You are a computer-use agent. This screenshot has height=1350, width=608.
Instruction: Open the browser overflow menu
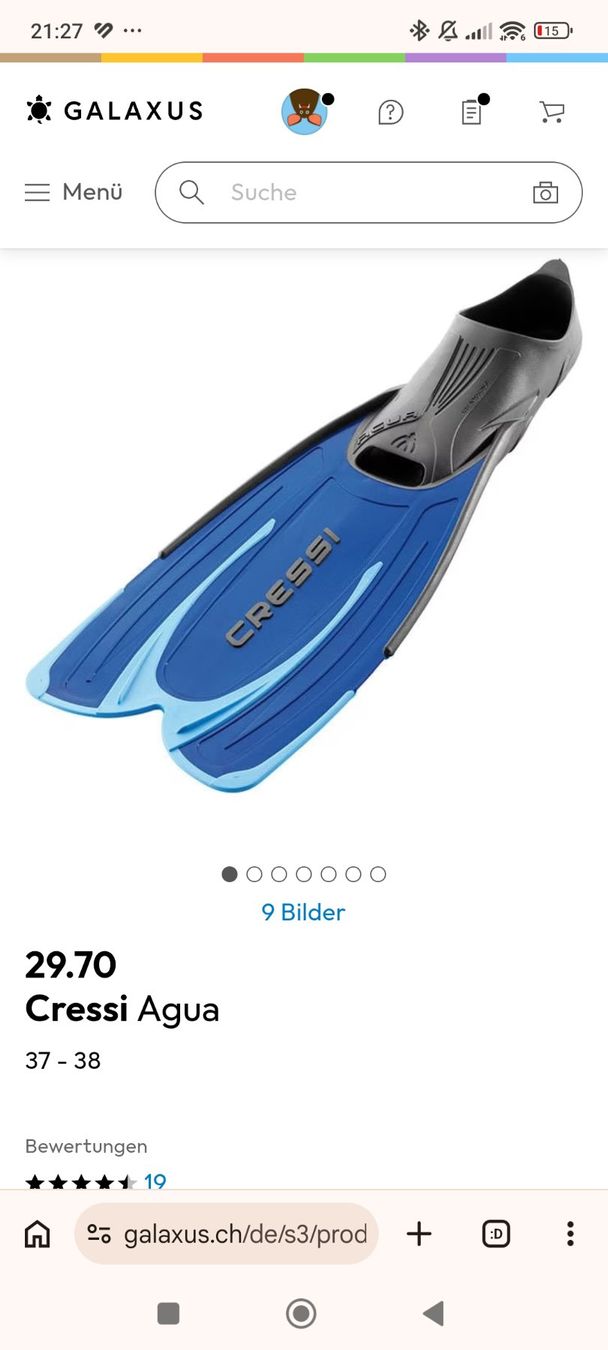coord(570,1234)
